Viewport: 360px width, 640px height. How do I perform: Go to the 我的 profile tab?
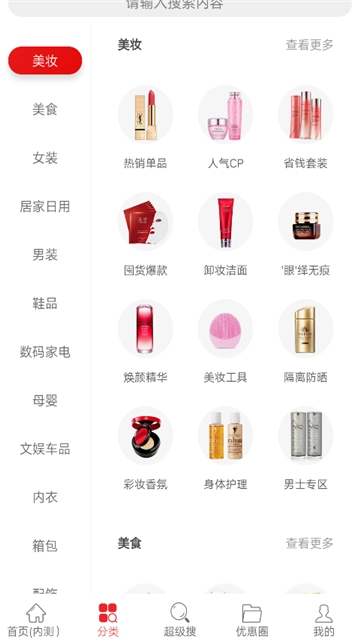coord(324,620)
